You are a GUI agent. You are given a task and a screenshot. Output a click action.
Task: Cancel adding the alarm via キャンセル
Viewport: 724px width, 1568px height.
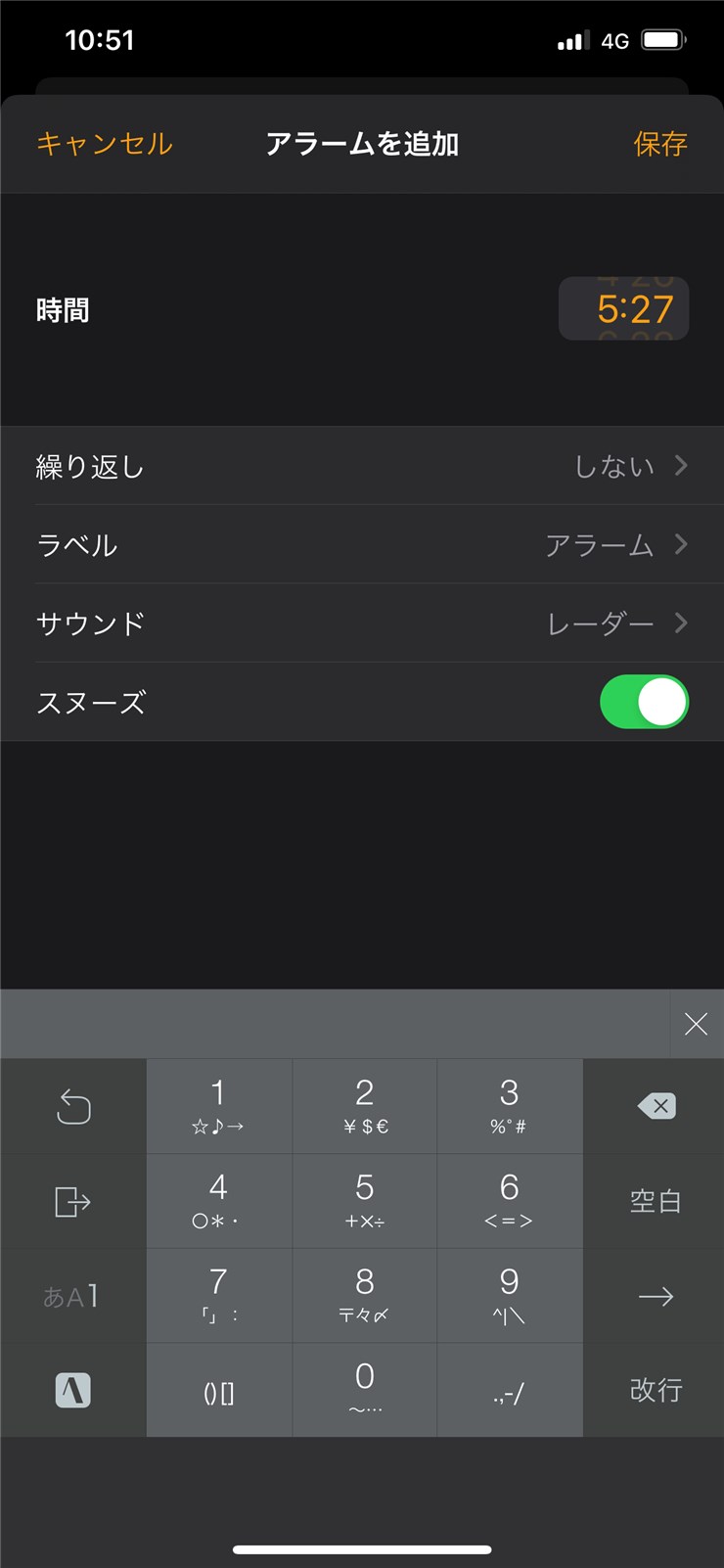(105, 144)
